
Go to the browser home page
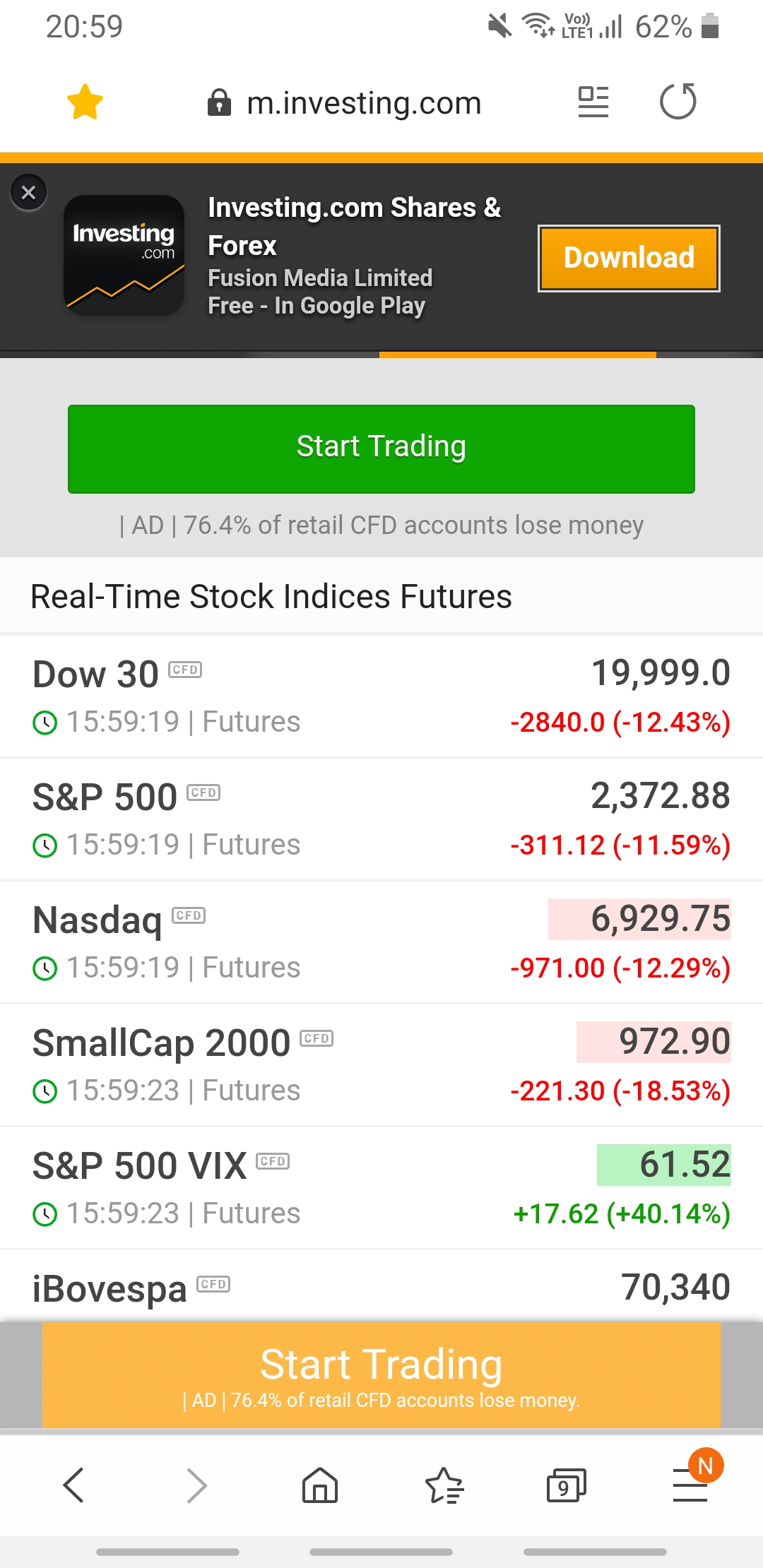coord(320,1485)
